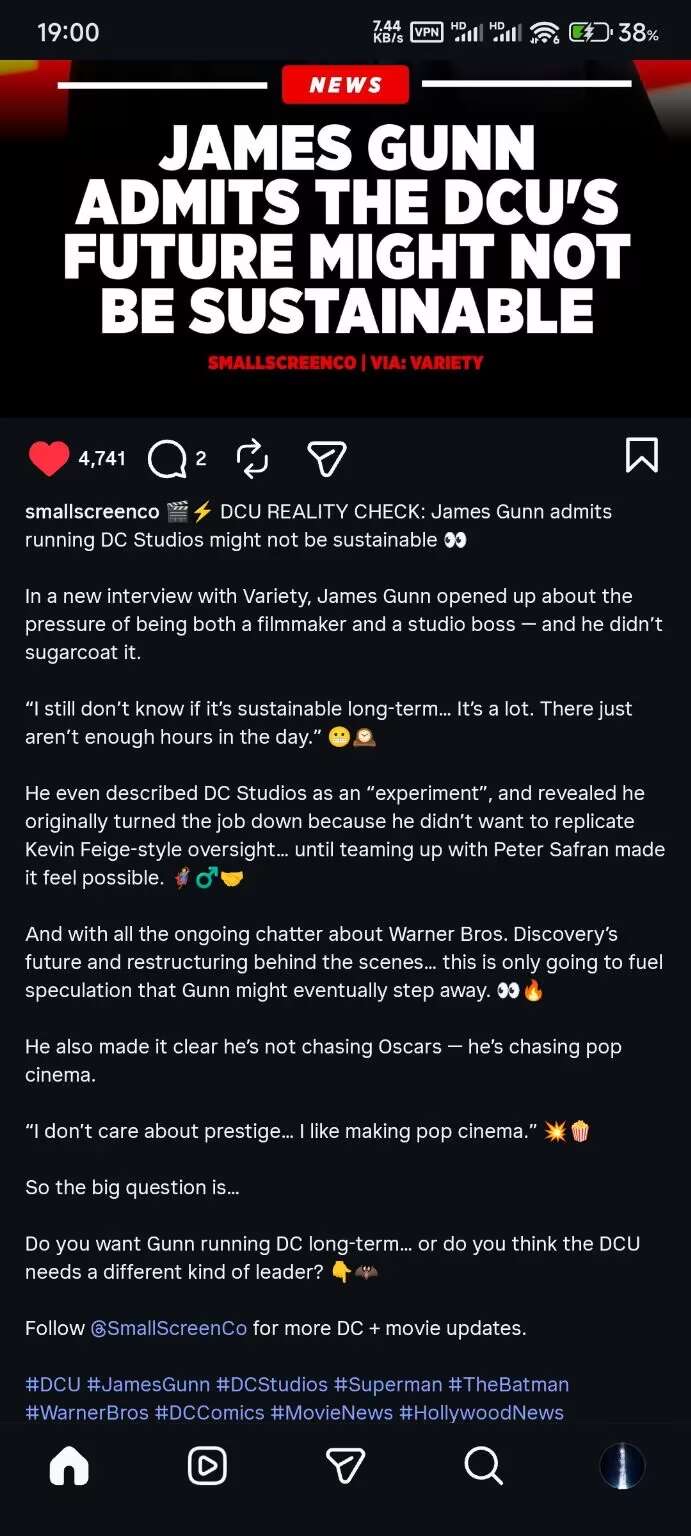691x1536 pixels.
Task: Repost the DCU news post
Action: point(252,458)
